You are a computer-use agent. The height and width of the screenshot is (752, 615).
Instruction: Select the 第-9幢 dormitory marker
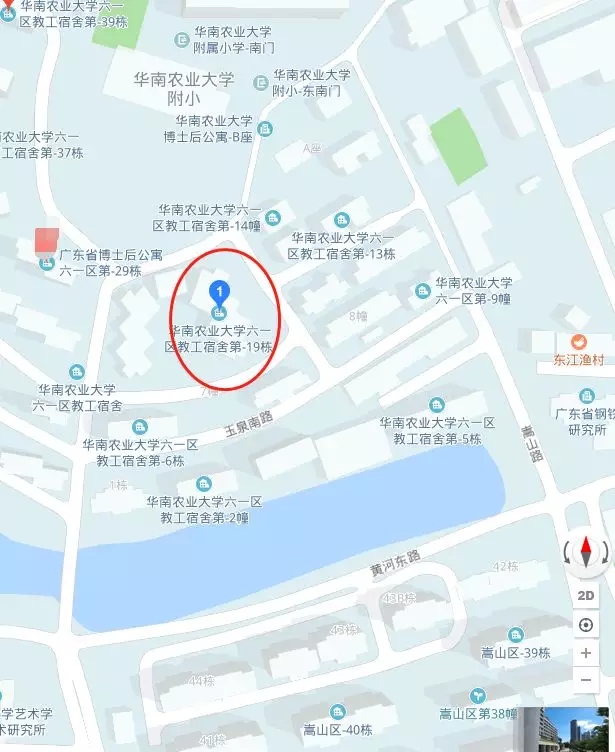(x=423, y=291)
